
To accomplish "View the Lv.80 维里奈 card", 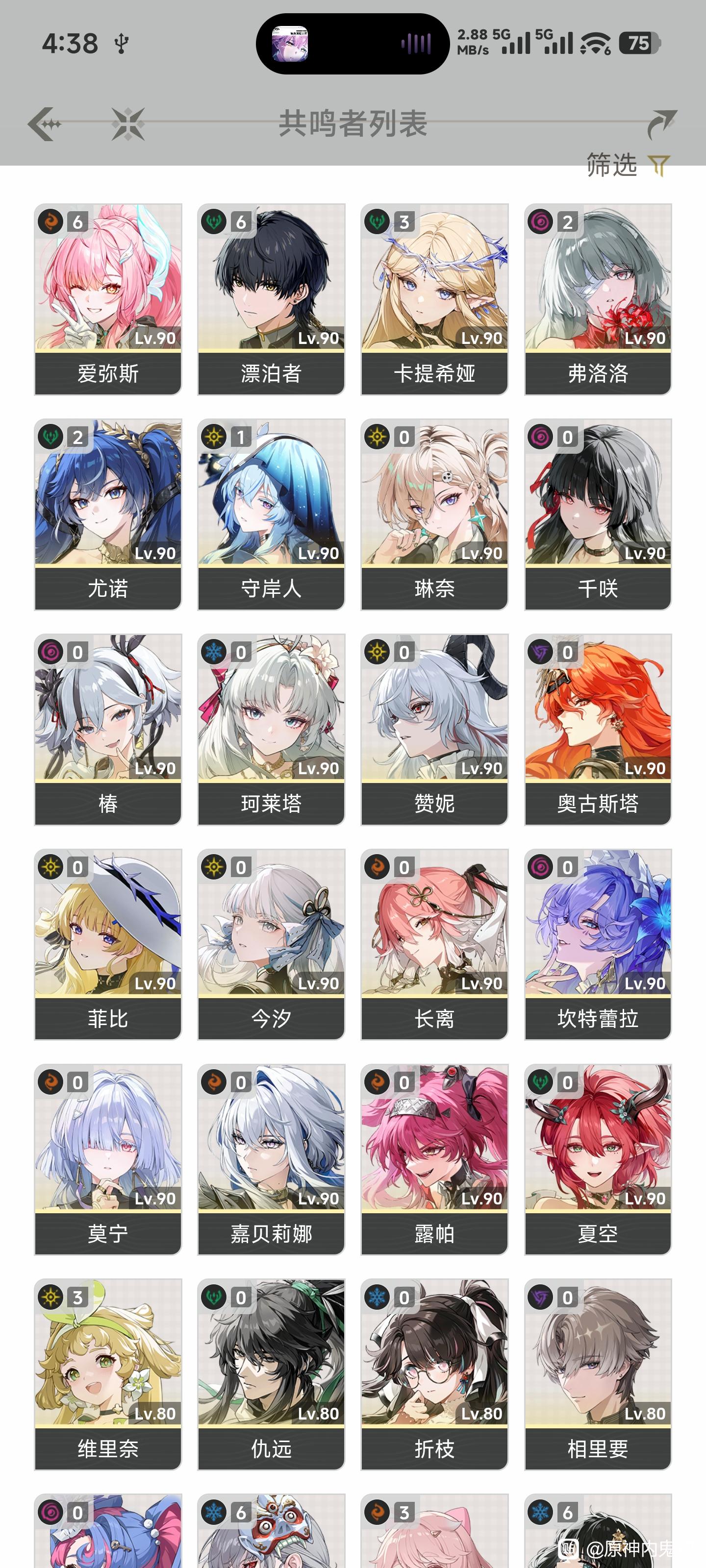I will pyautogui.click(x=108, y=1374).
